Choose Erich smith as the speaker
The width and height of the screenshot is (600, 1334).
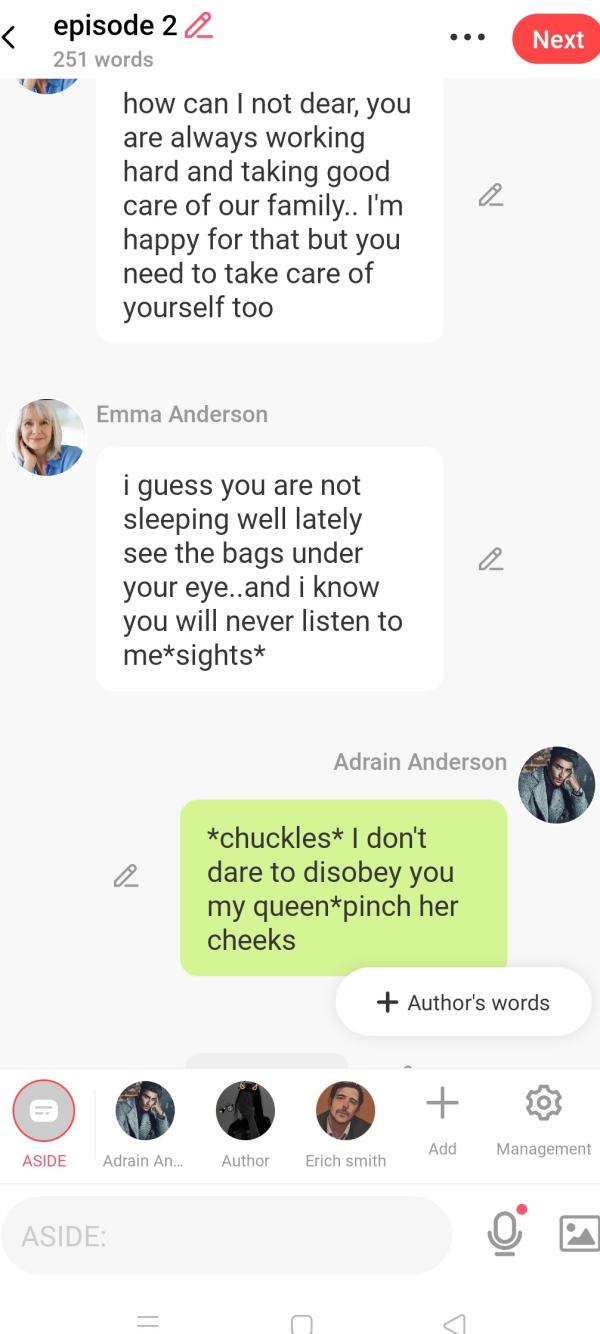346,1125
